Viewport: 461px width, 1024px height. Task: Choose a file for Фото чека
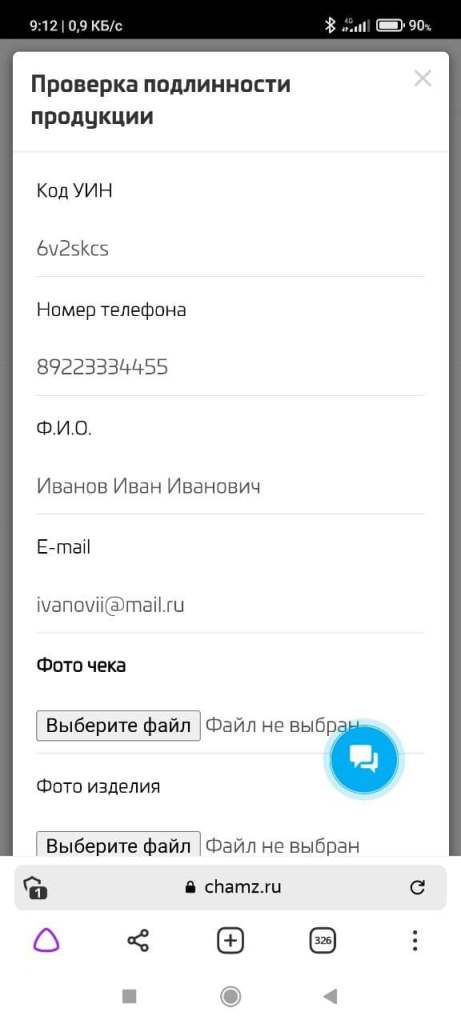(x=118, y=726)
